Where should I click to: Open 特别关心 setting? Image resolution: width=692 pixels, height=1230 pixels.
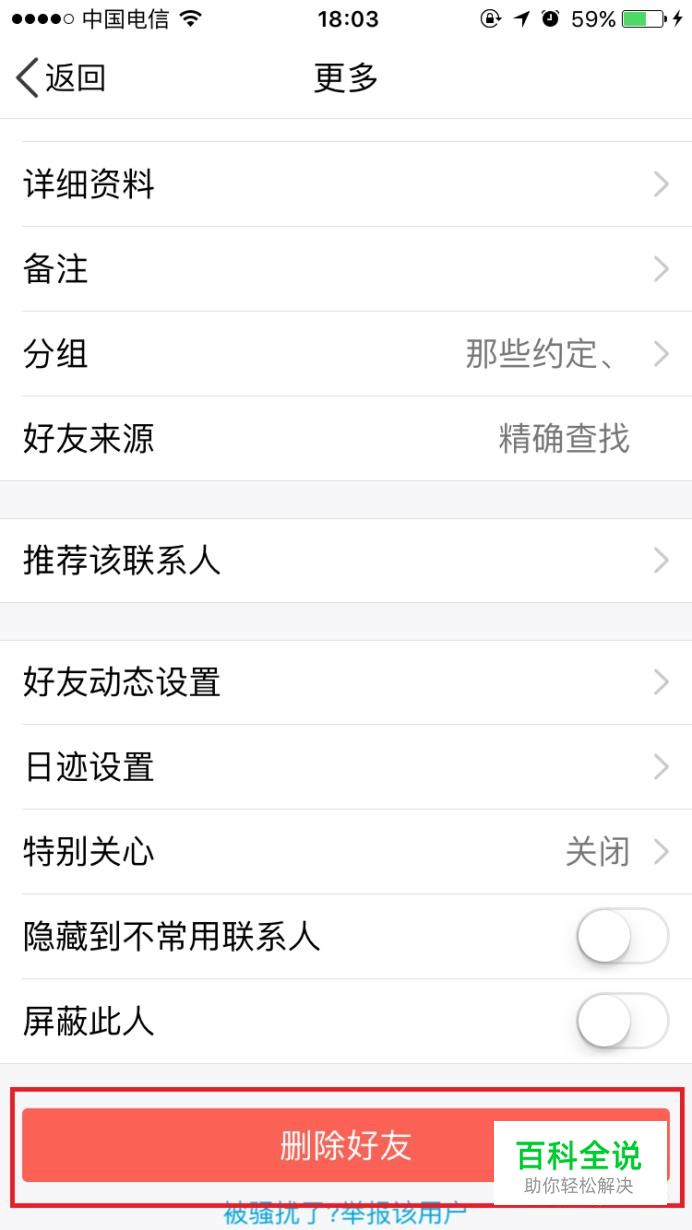(x=346, y=852)
